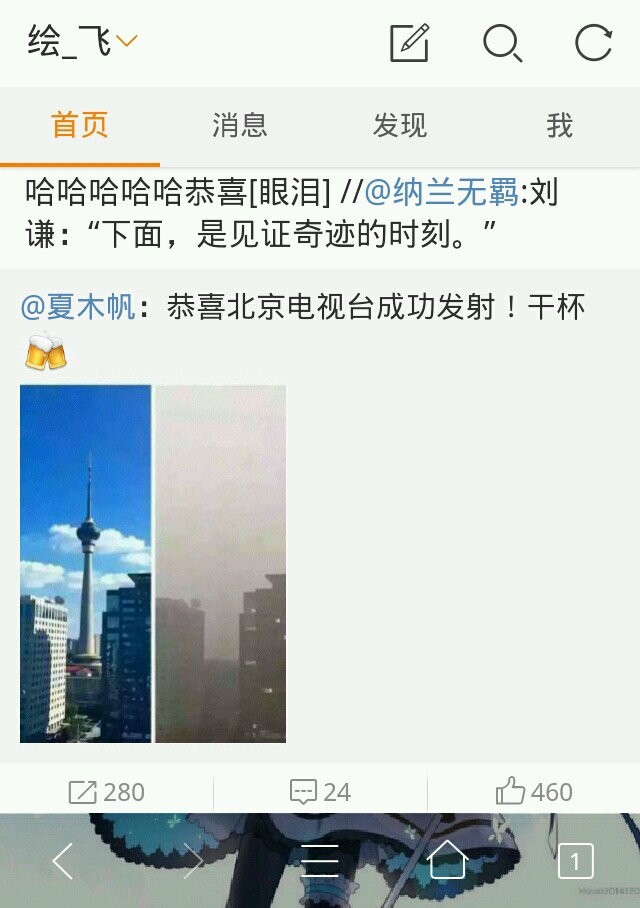
Task: Switch to the 消息 tab
Action: (240, 125)
